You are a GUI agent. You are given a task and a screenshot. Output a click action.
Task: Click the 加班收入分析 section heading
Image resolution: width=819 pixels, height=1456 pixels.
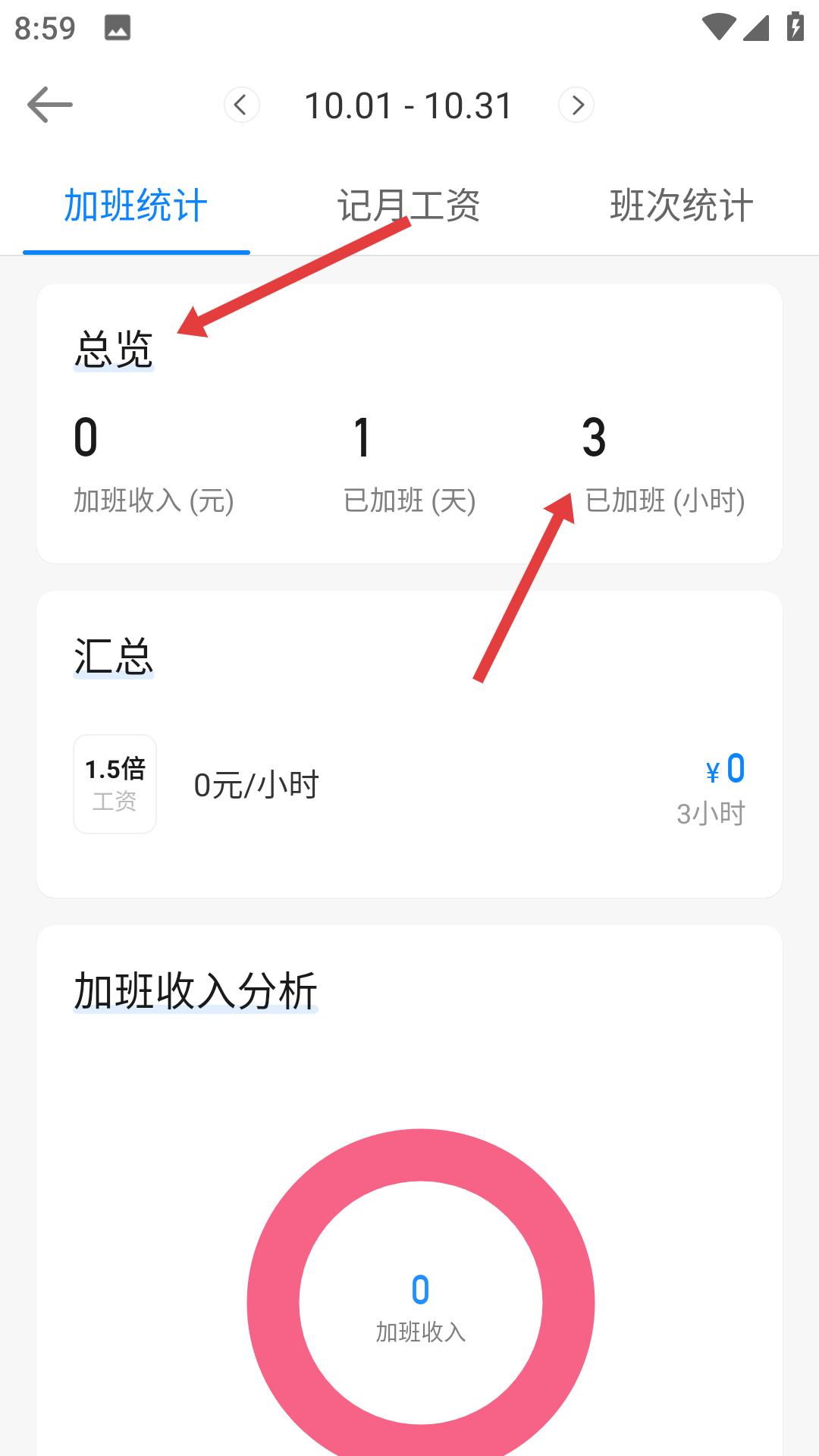point(196,990)
